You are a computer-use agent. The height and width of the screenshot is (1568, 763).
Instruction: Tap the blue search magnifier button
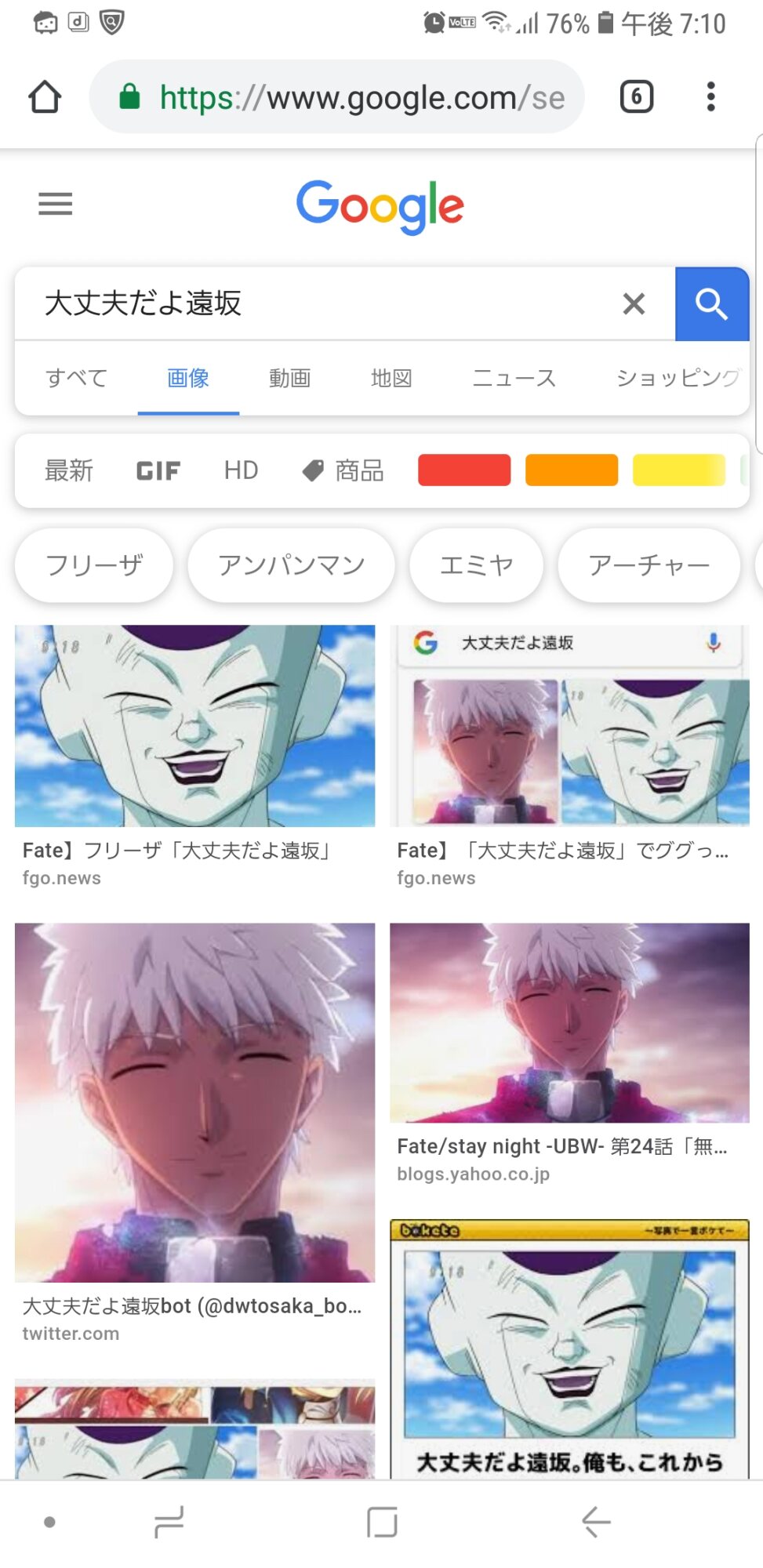pyautogui.click(x=711, y=303)
